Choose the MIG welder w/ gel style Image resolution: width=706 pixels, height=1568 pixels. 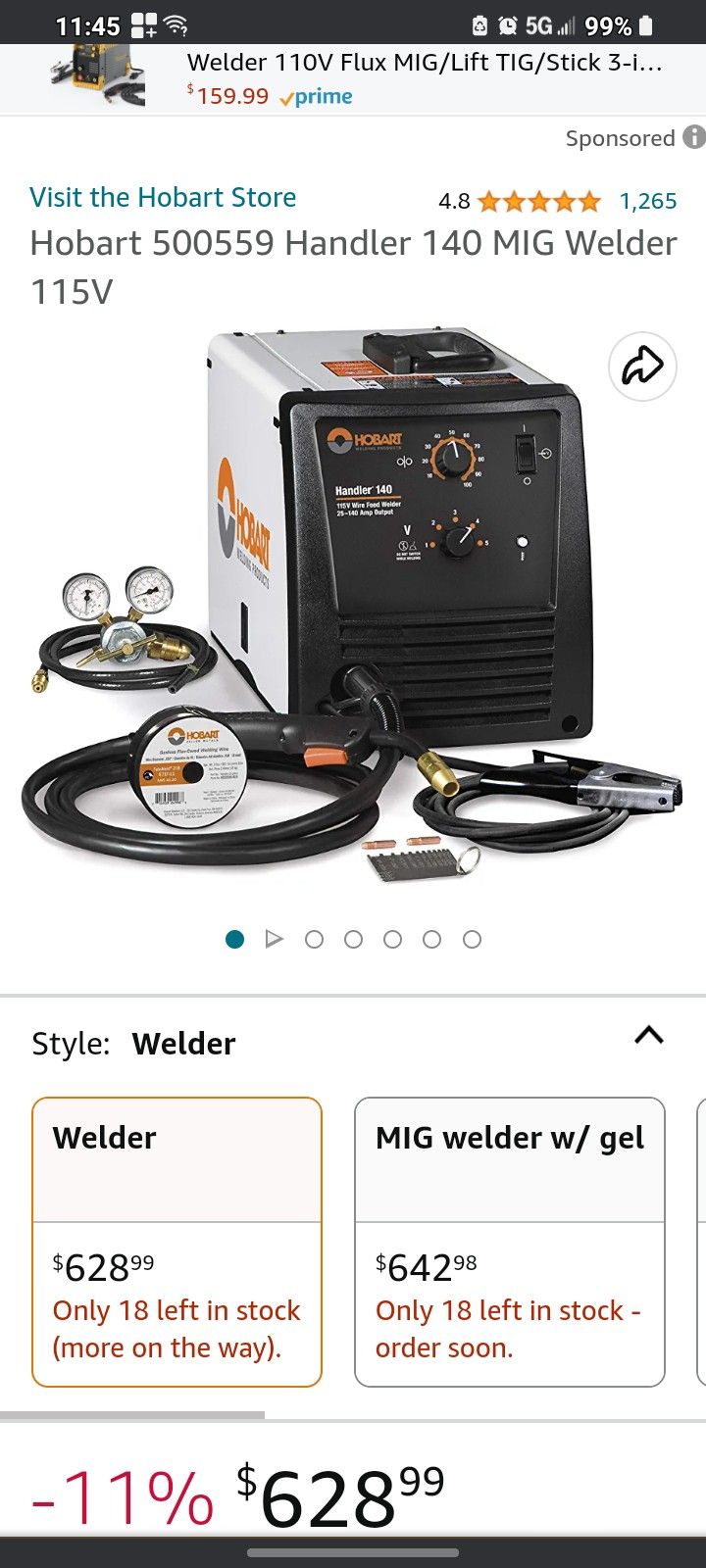pyautogui.click(x=510, y=1242)
